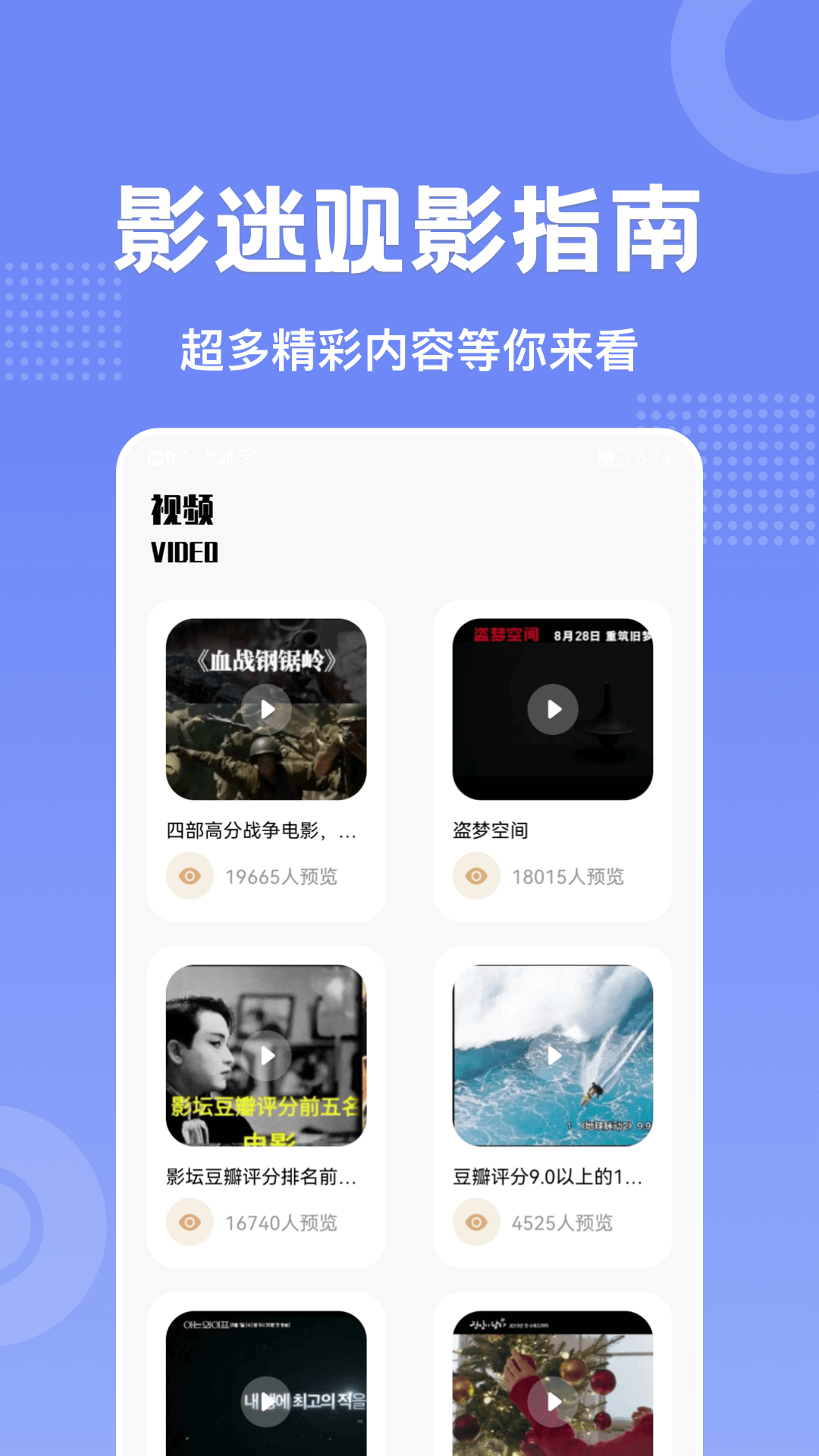
Task: Play the 血战钢锯岭 war movie video
Action: pos(266,710)
